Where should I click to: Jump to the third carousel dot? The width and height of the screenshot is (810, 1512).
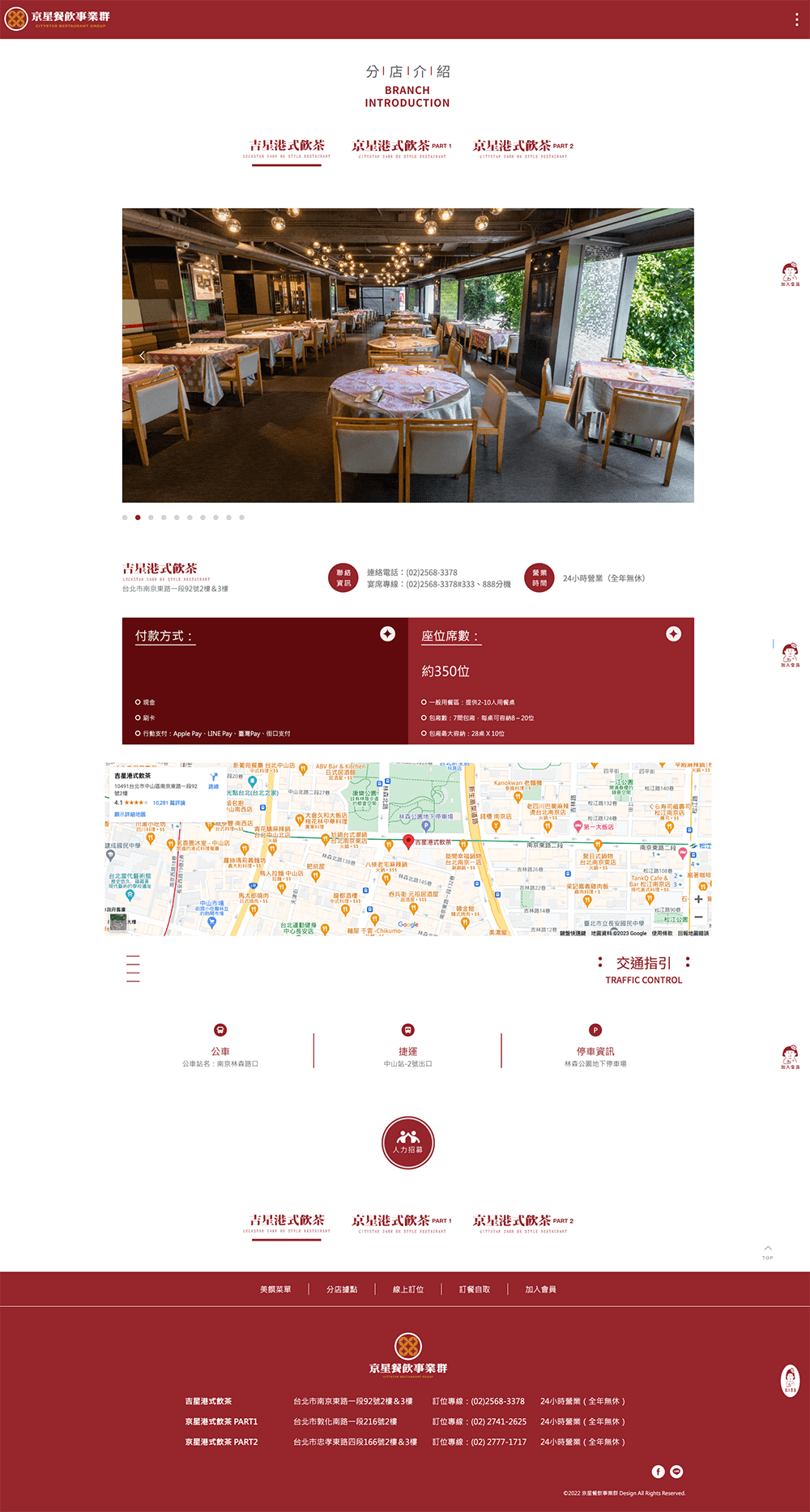[151, 517]
